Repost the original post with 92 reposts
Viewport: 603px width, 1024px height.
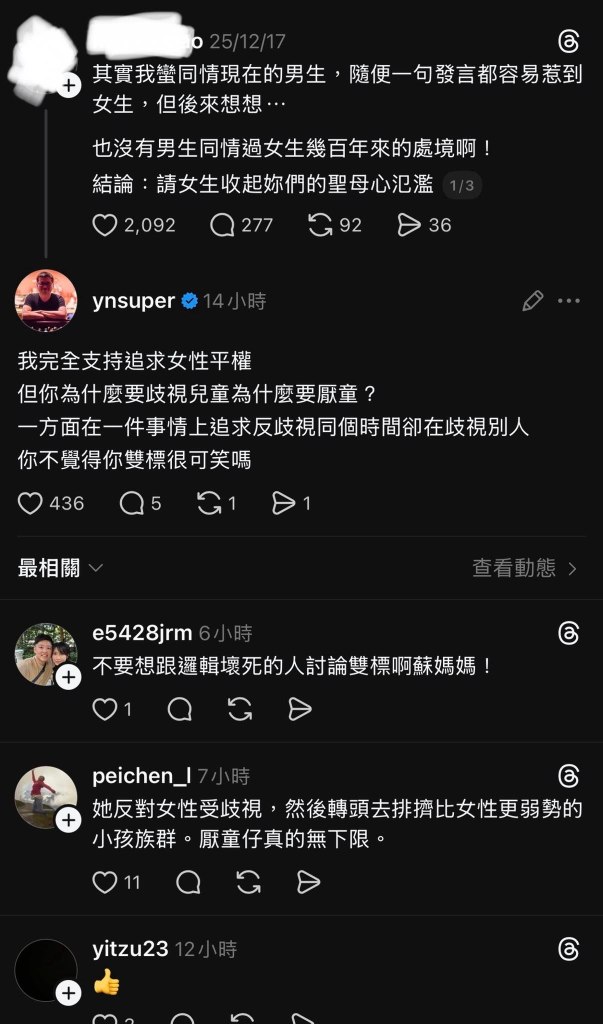point(320,225)
